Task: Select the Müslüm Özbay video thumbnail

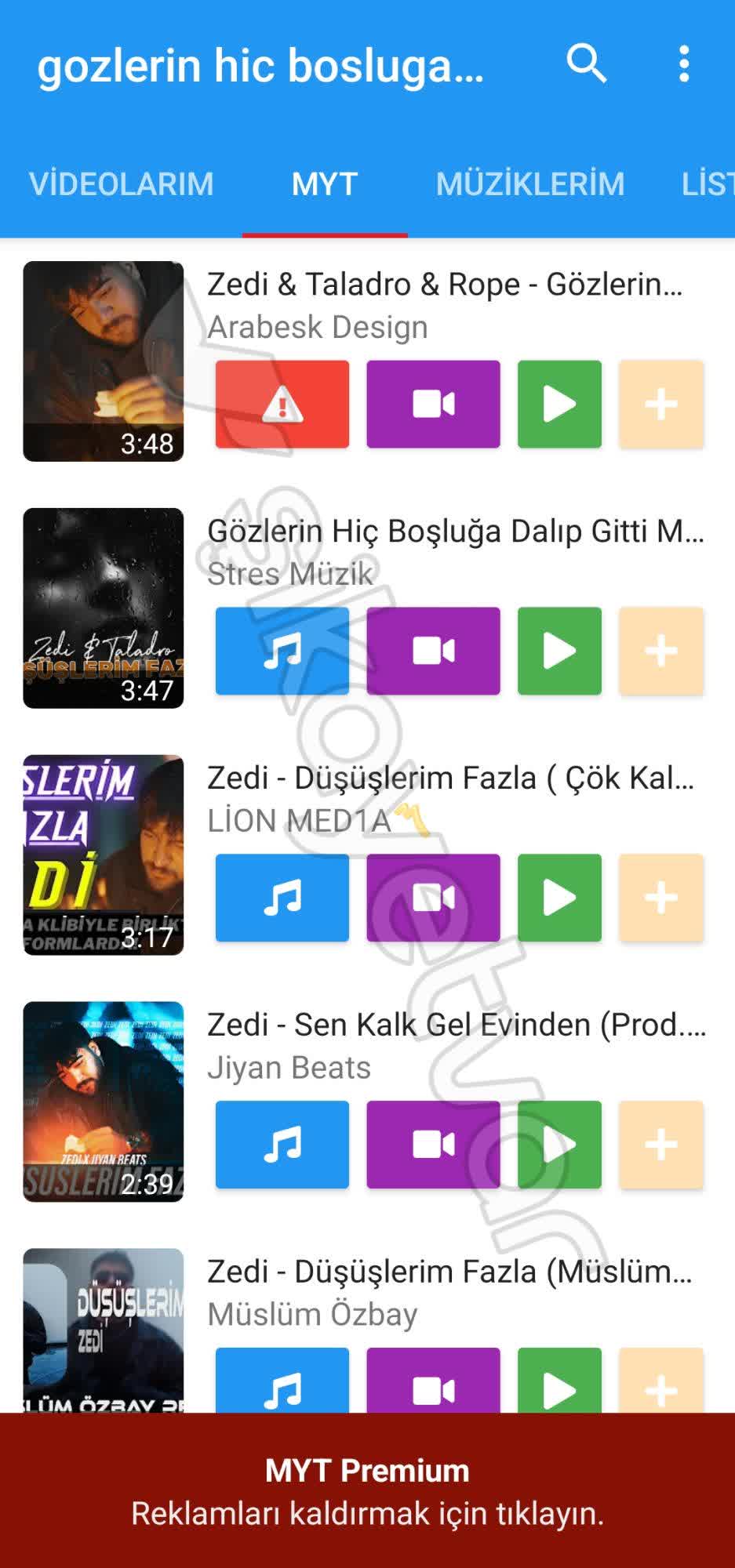Action: (x=104, y=1333)
